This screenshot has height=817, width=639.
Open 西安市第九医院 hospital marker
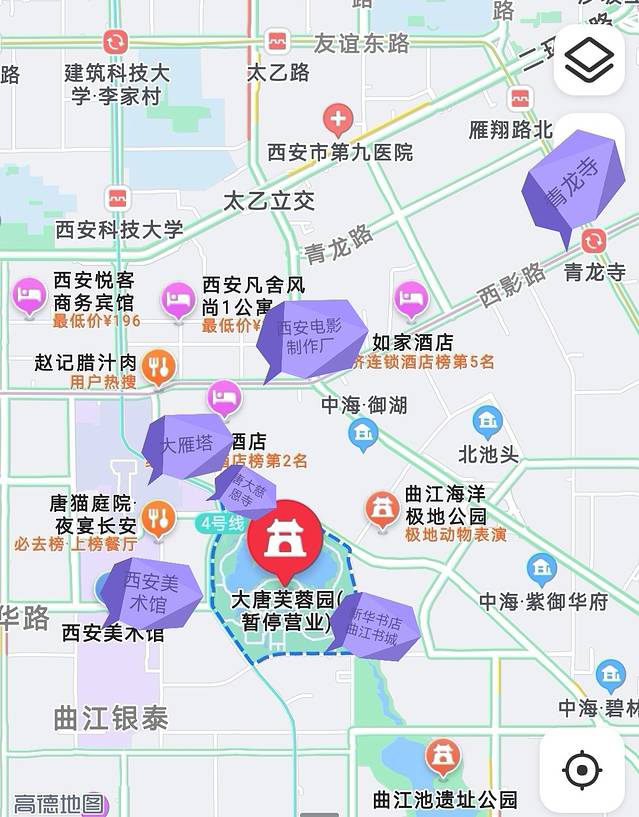[338, 121]
